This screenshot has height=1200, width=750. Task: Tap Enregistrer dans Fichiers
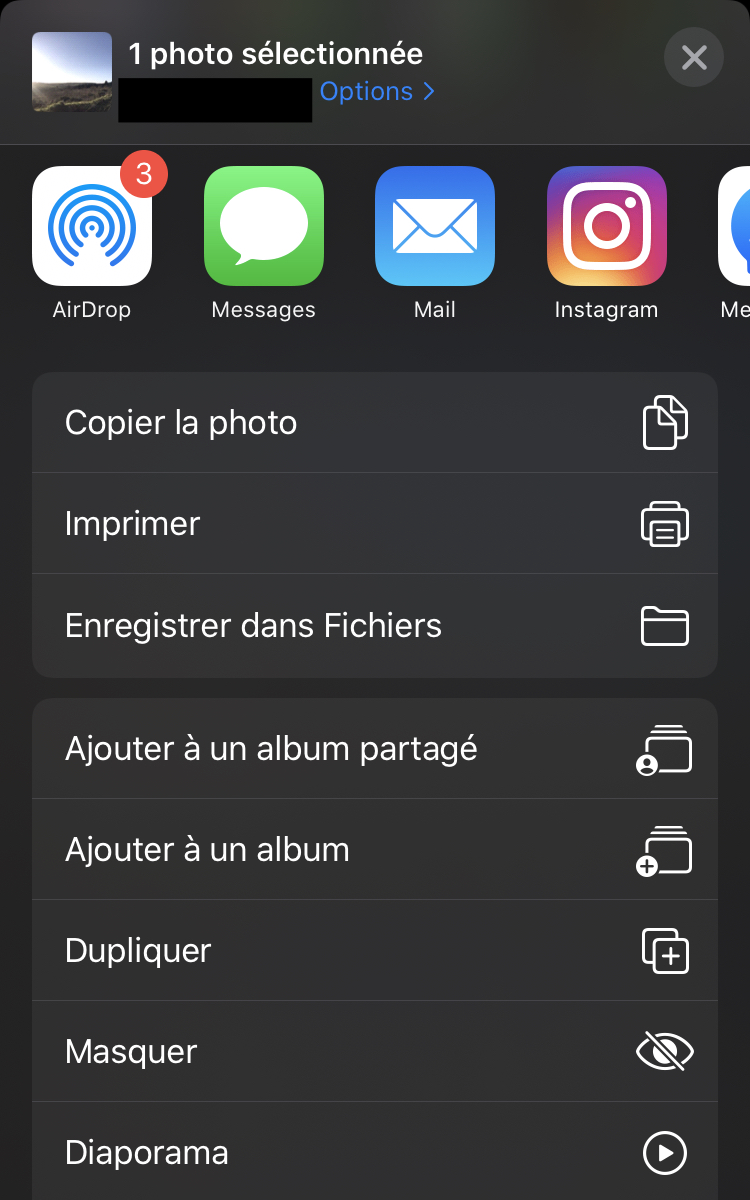(x=375, y=626)
